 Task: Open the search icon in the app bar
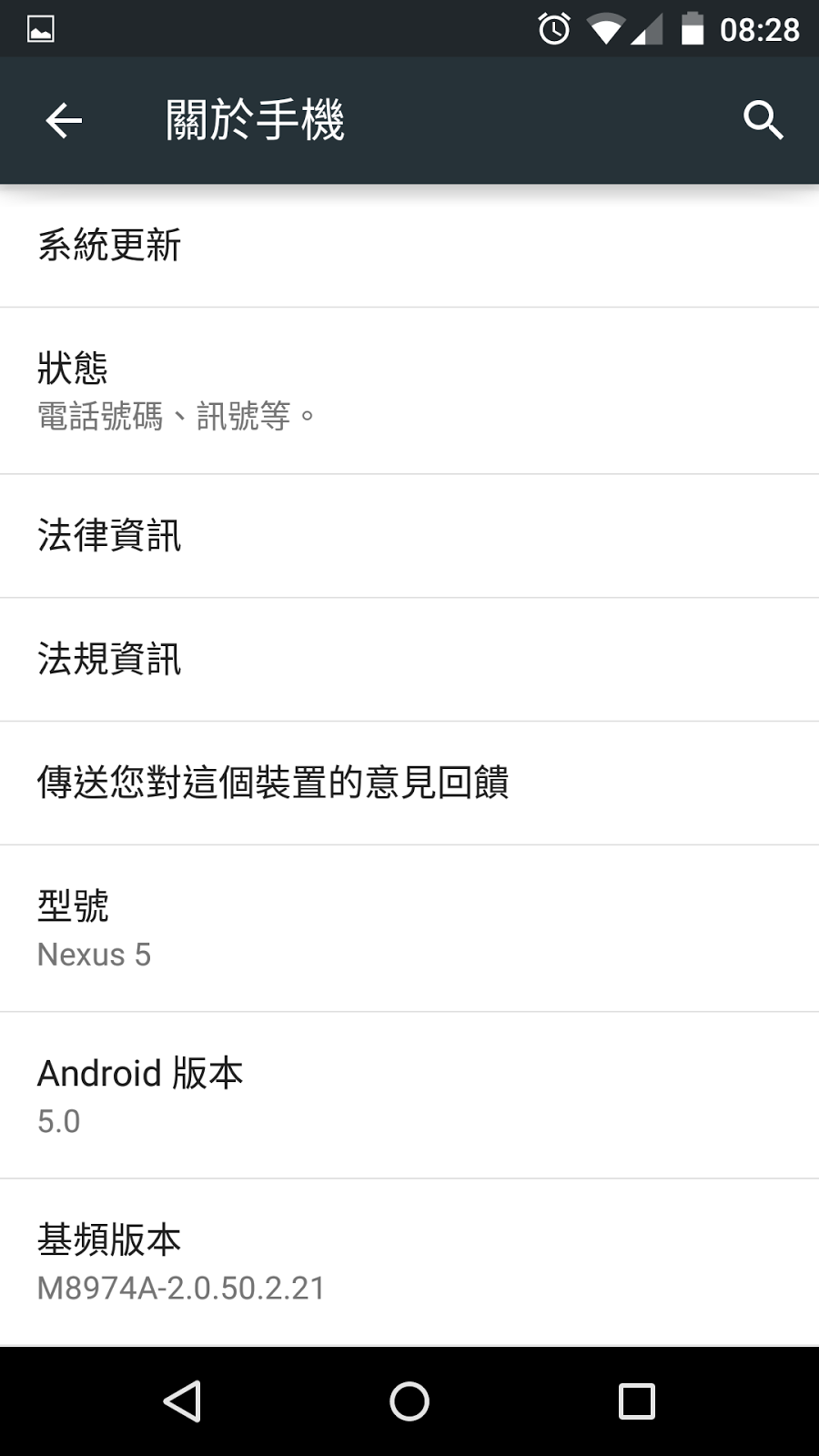coord(763,120)
